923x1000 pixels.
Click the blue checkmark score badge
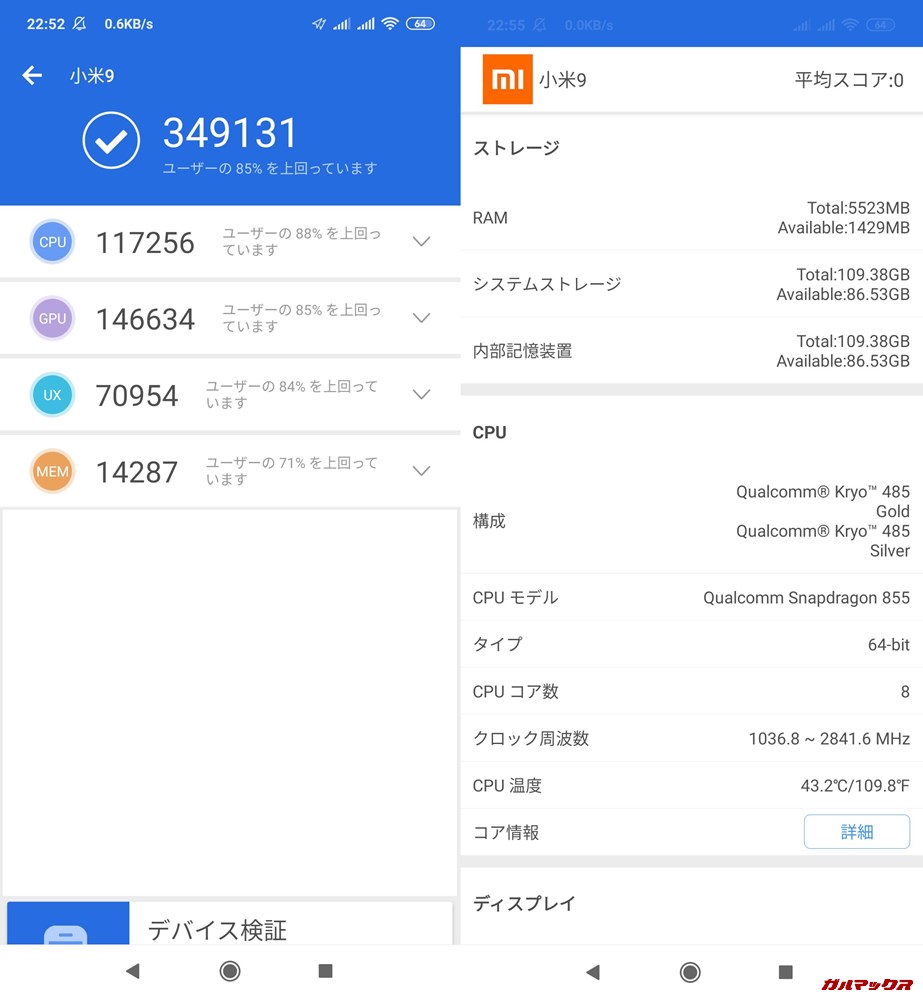tap(110, 140)
